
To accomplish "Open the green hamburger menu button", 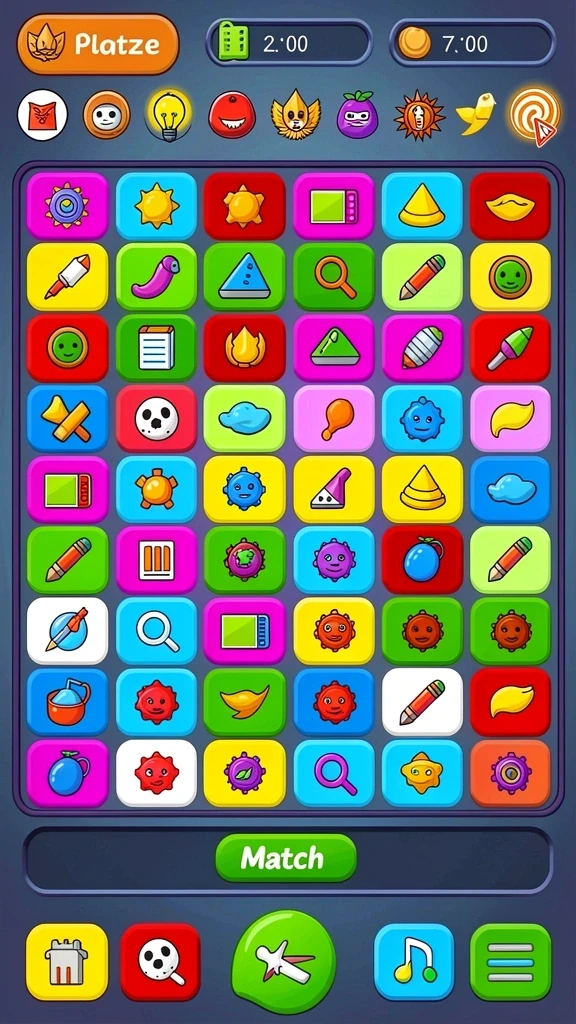I will pyautogui.click(x=511, y=962).
